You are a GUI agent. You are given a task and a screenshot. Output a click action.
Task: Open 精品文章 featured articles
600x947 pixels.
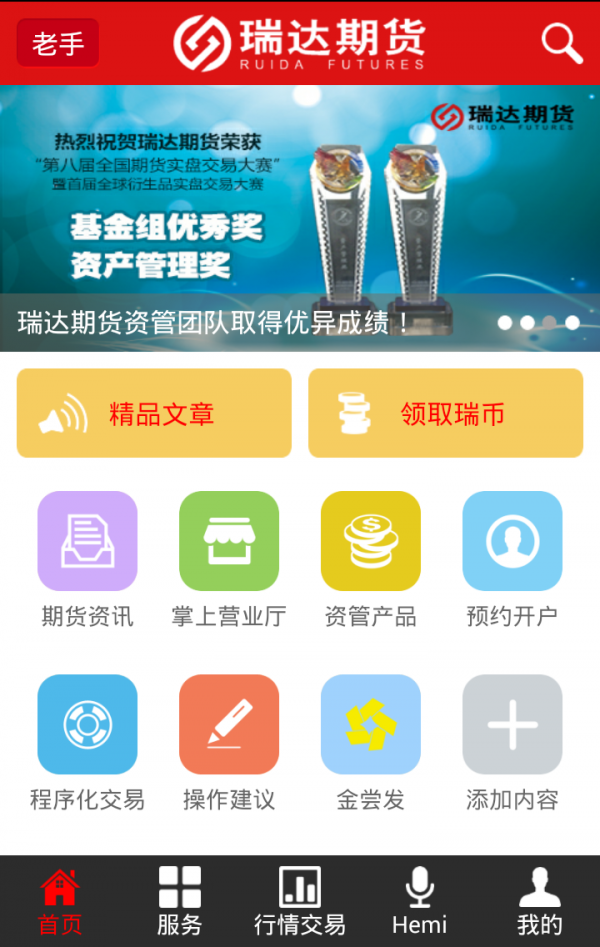(154, 413)
